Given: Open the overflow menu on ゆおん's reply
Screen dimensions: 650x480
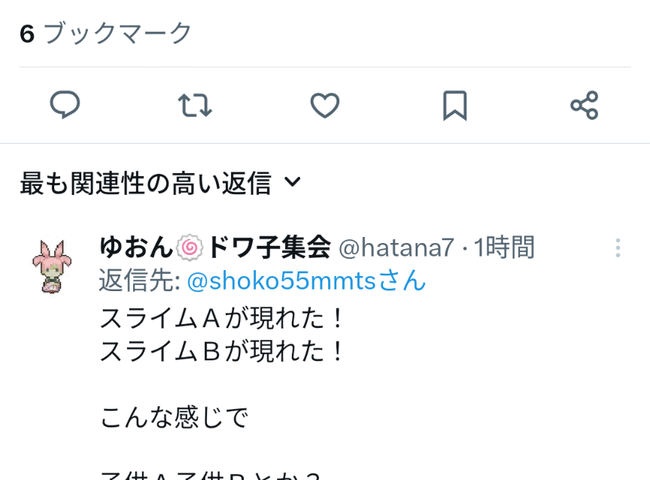Looking at the screenshot, I should [x=618, y=248].
